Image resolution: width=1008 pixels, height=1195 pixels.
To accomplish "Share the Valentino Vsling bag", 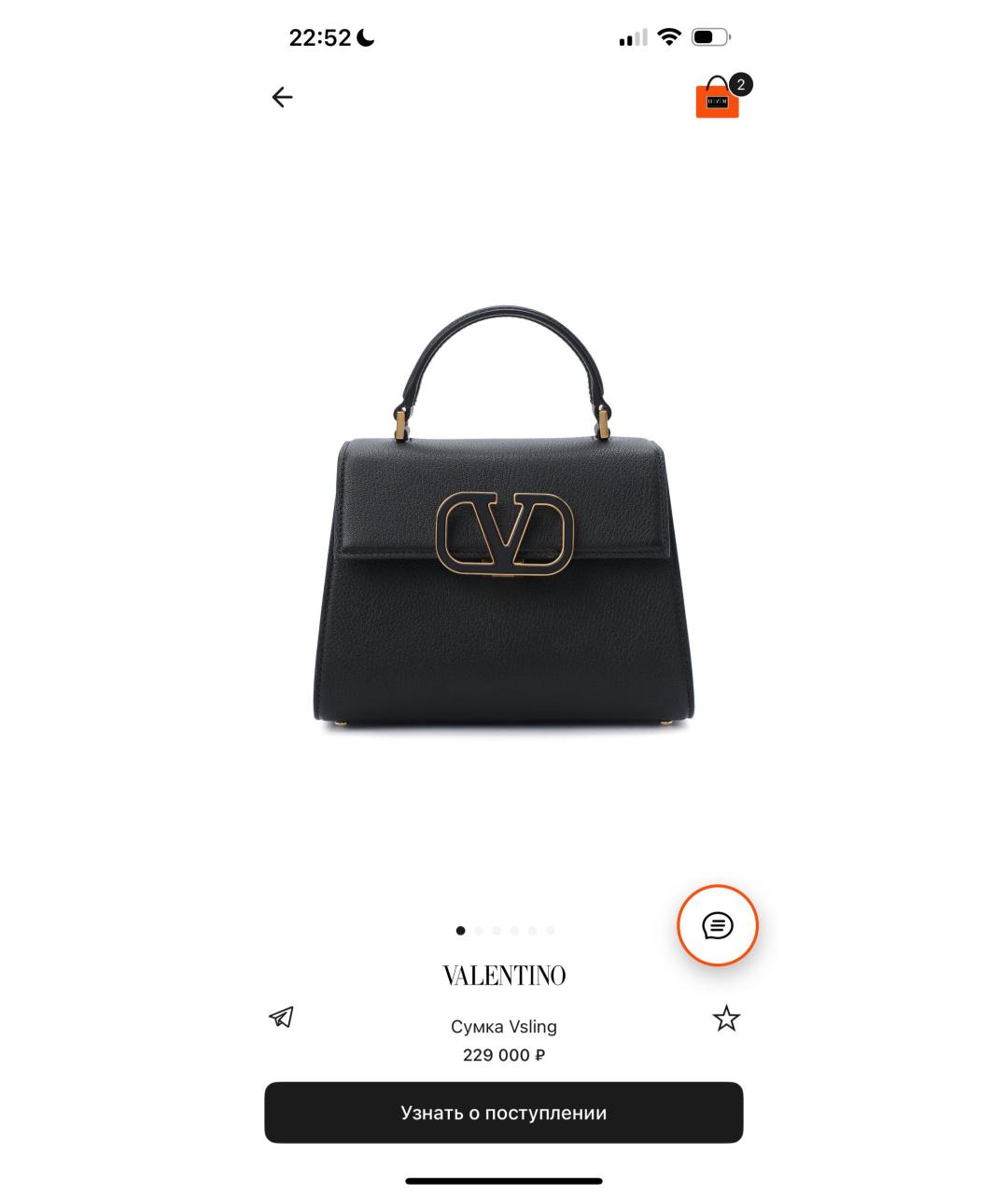I will point(281,1017).
